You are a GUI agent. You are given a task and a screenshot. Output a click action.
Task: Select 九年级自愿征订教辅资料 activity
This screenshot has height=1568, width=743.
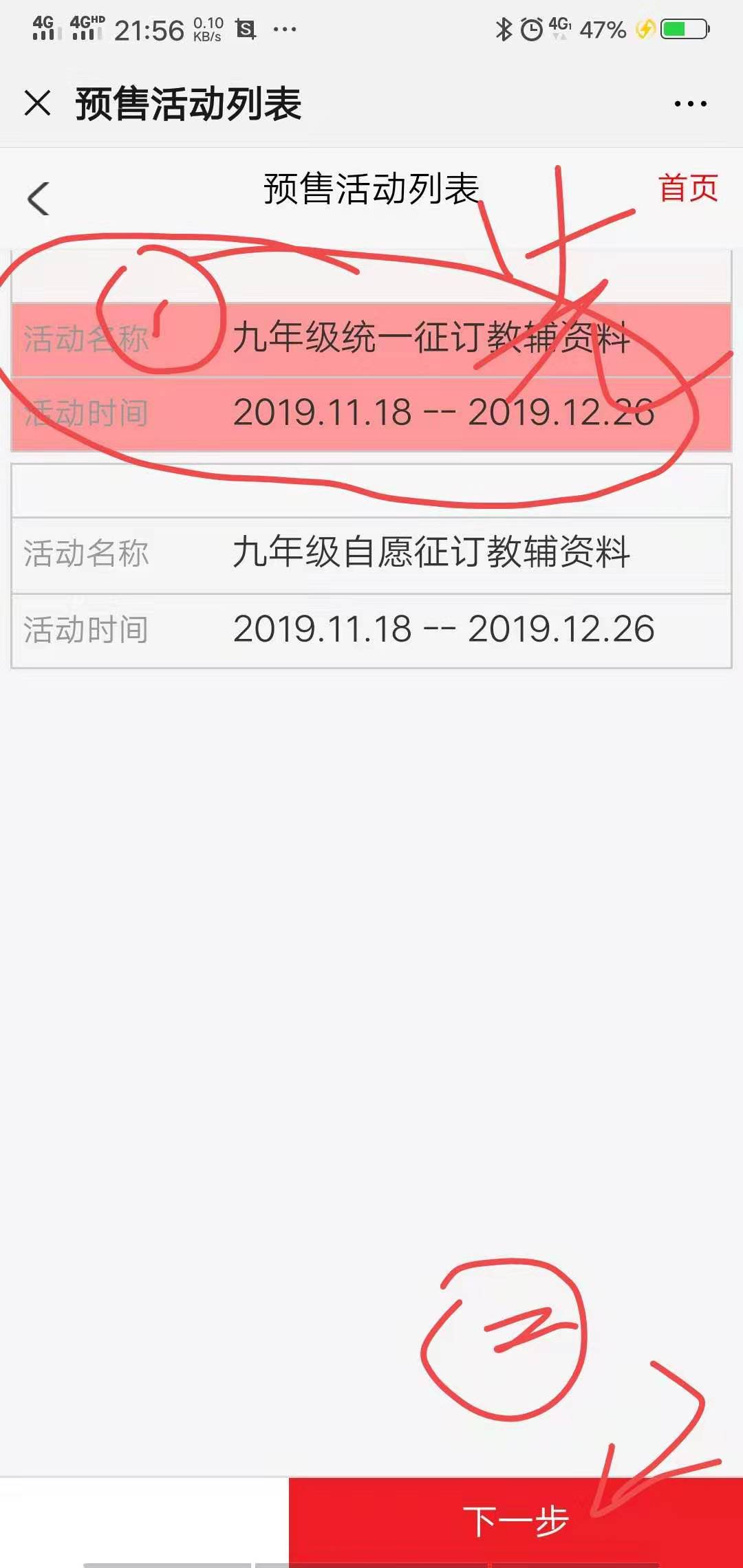click(431, 553)
